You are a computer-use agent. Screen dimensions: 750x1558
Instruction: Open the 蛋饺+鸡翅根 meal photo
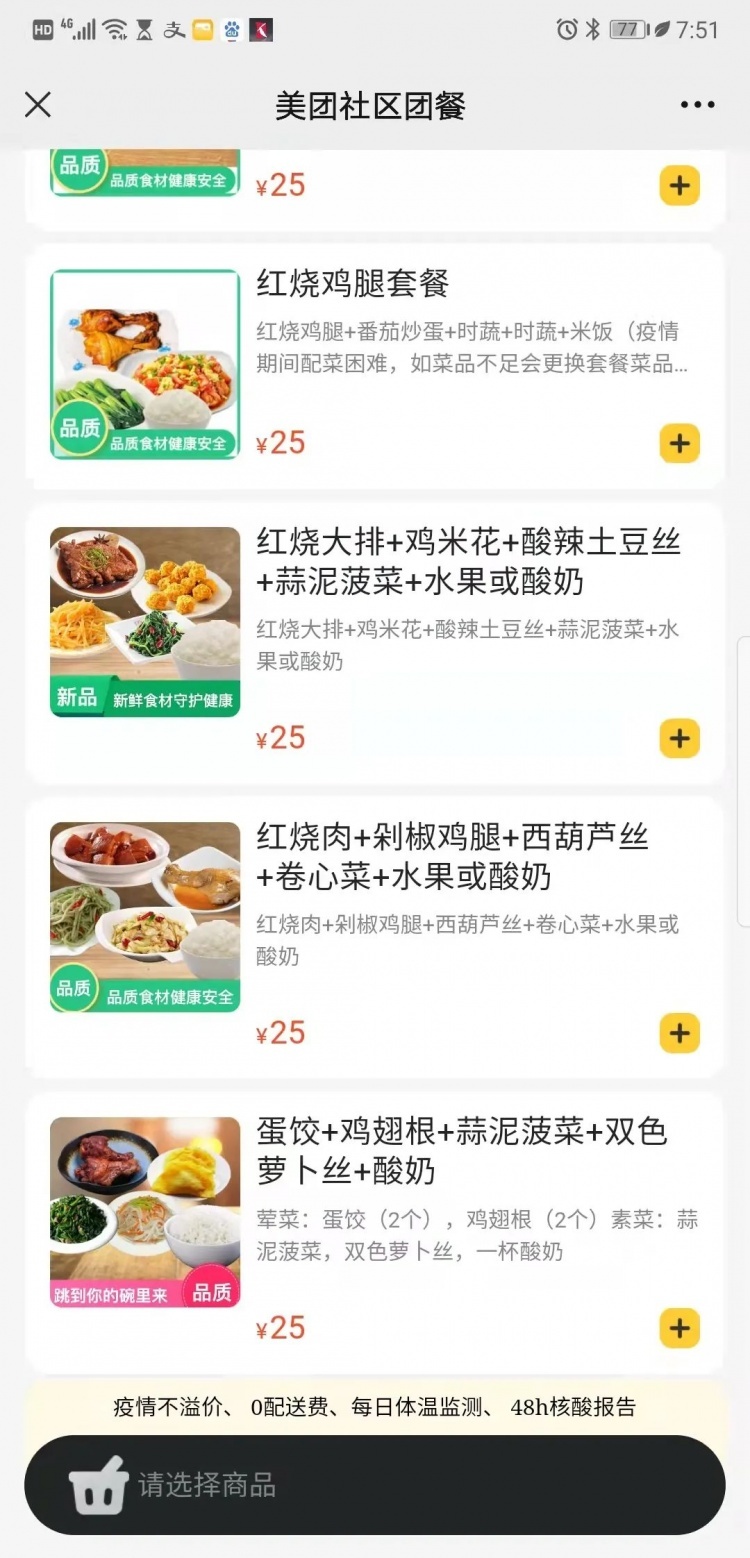(x=145, y=1212)
